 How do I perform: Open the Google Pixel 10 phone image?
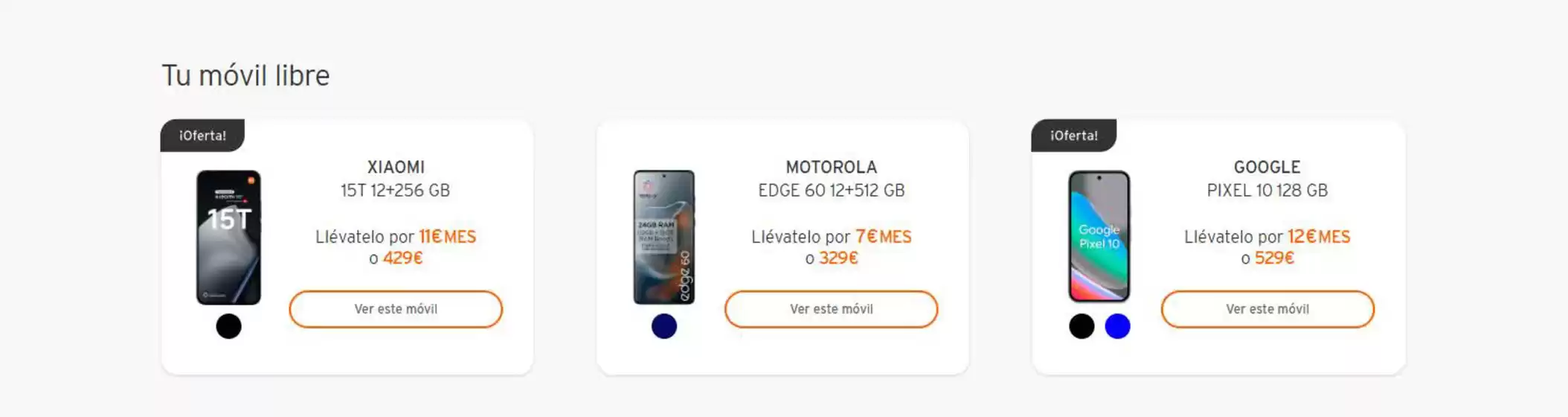pyautogui.click(x=1099, y=237)
